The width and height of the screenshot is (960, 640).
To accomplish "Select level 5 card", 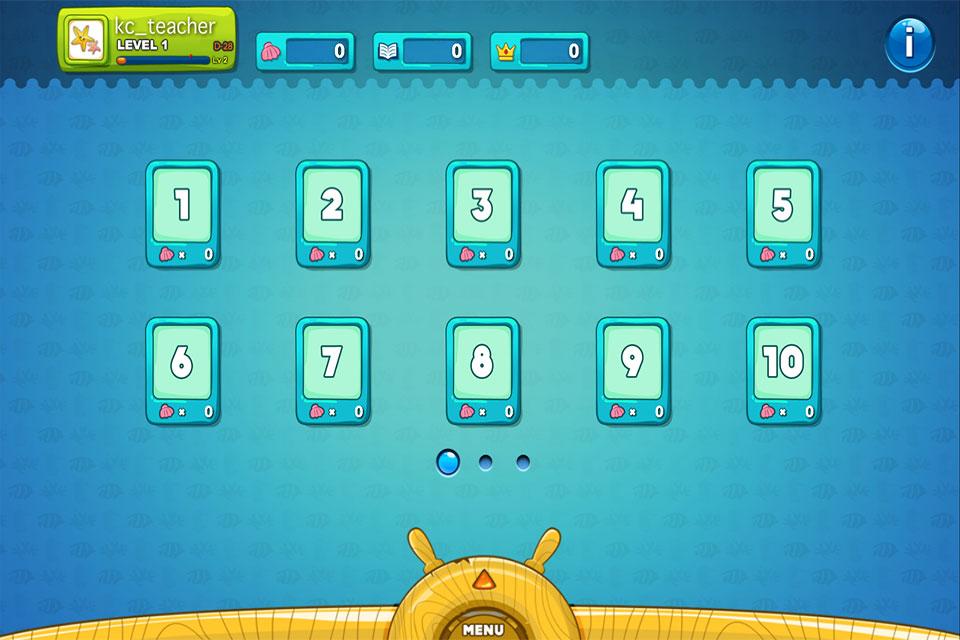I will (x=783, y=213).
